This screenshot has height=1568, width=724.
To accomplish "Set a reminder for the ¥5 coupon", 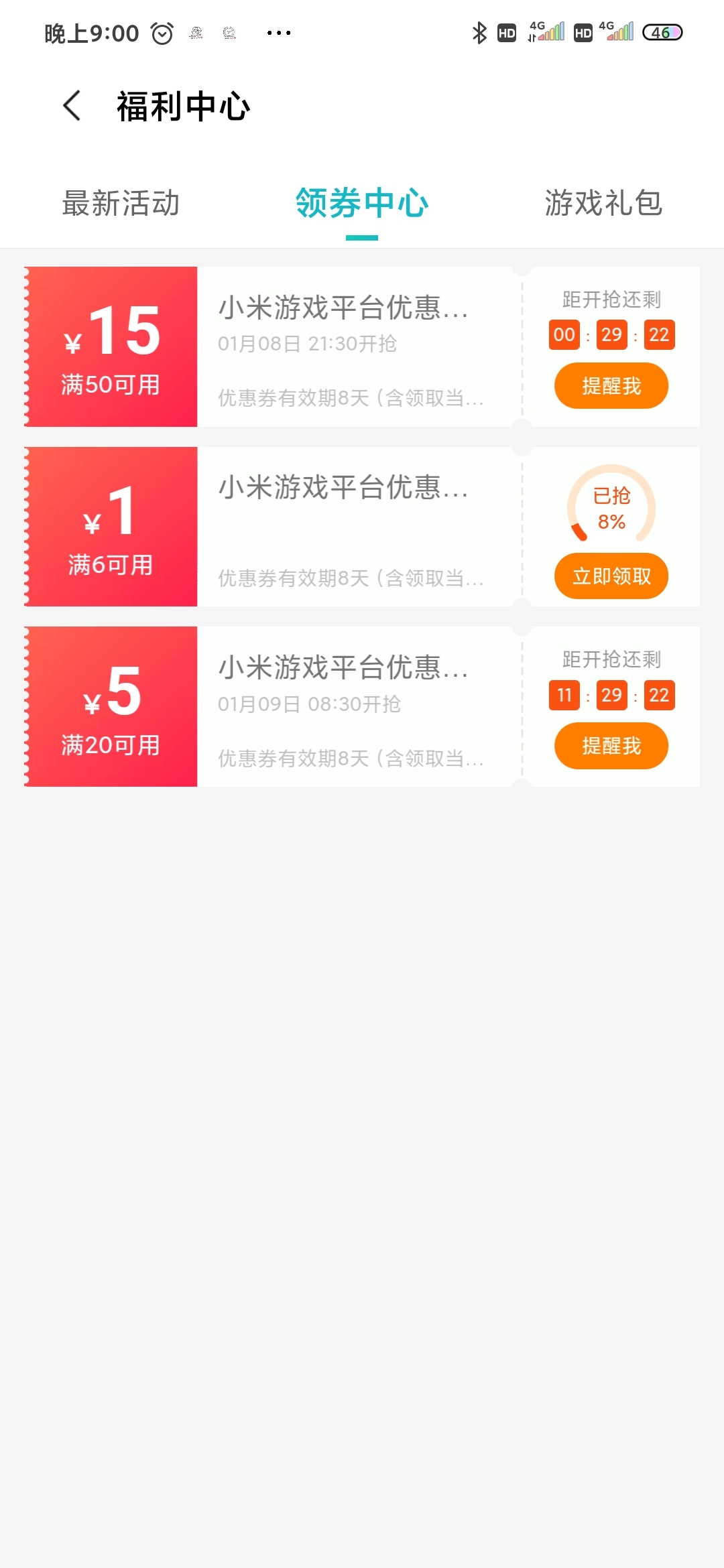I will pos(611,746).
